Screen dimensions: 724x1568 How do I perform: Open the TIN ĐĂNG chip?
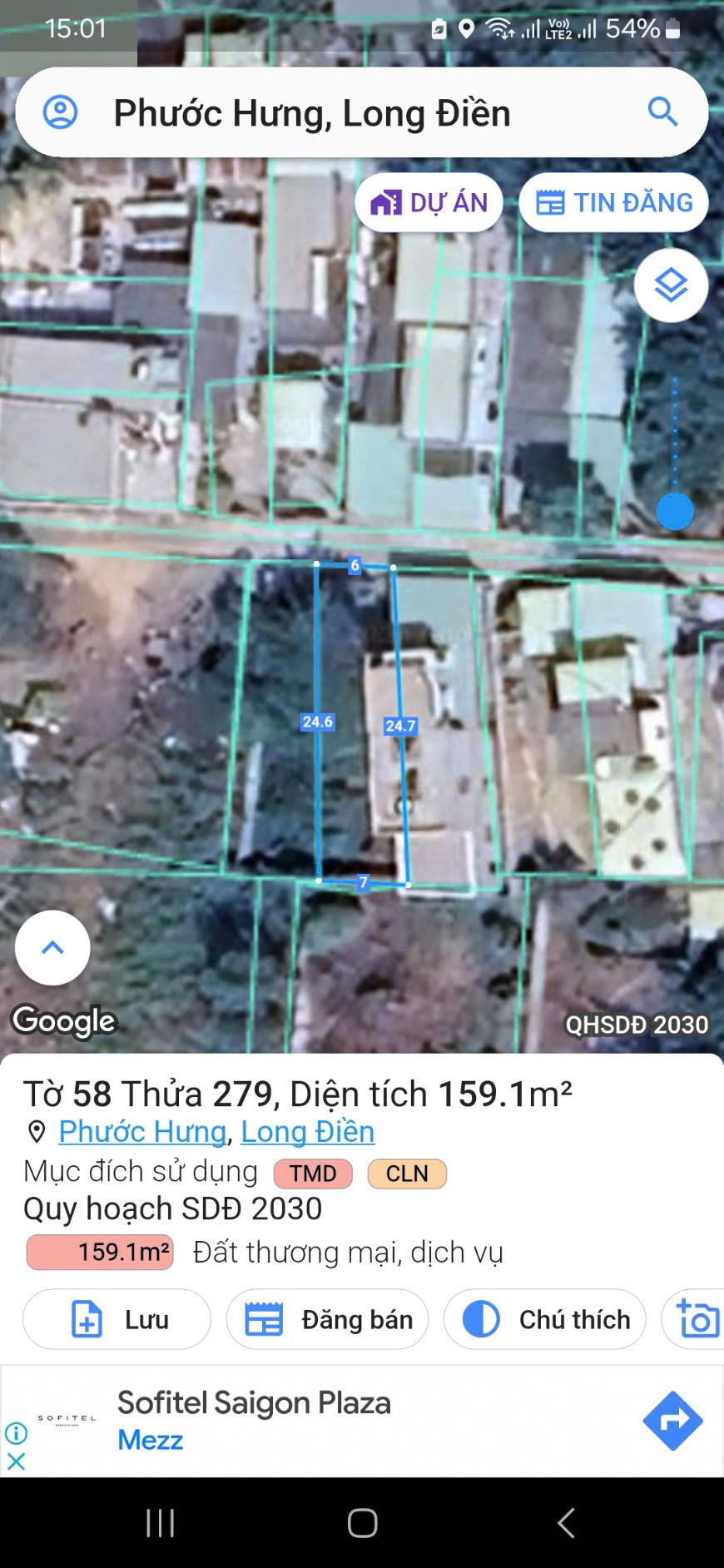614,202
